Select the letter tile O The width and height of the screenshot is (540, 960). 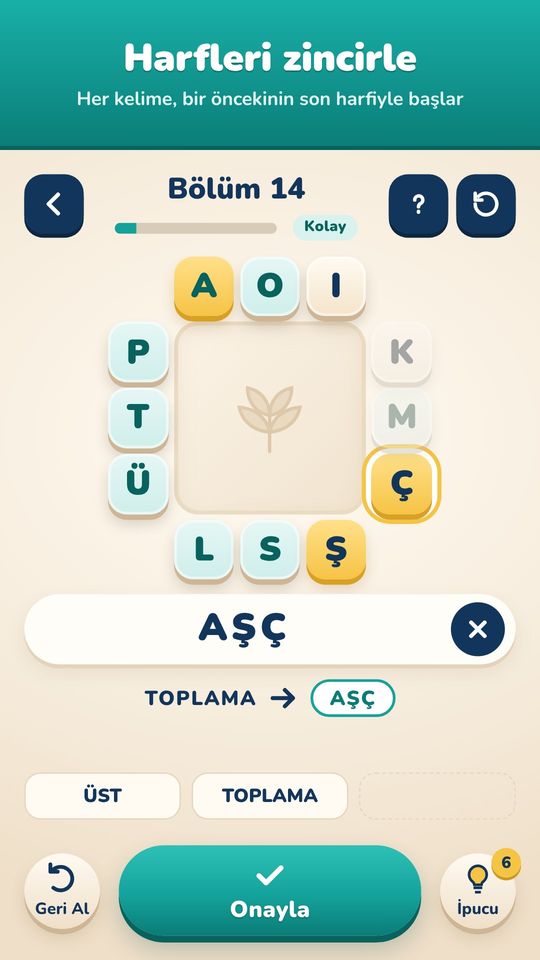coord(270,287)
